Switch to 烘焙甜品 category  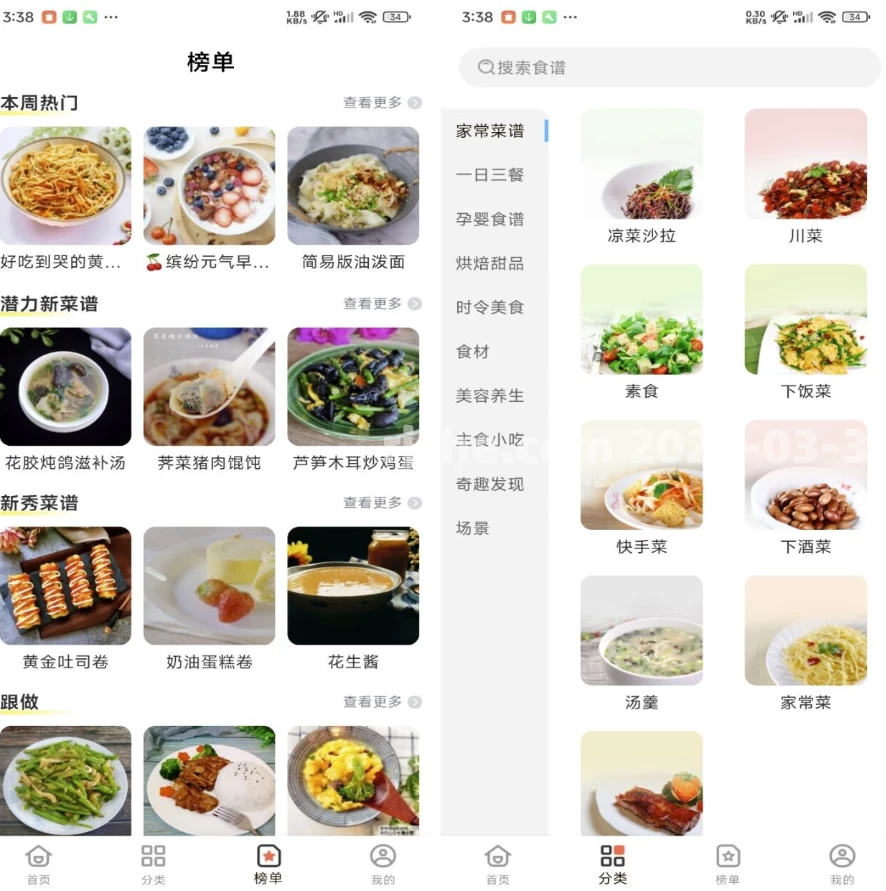490,263
